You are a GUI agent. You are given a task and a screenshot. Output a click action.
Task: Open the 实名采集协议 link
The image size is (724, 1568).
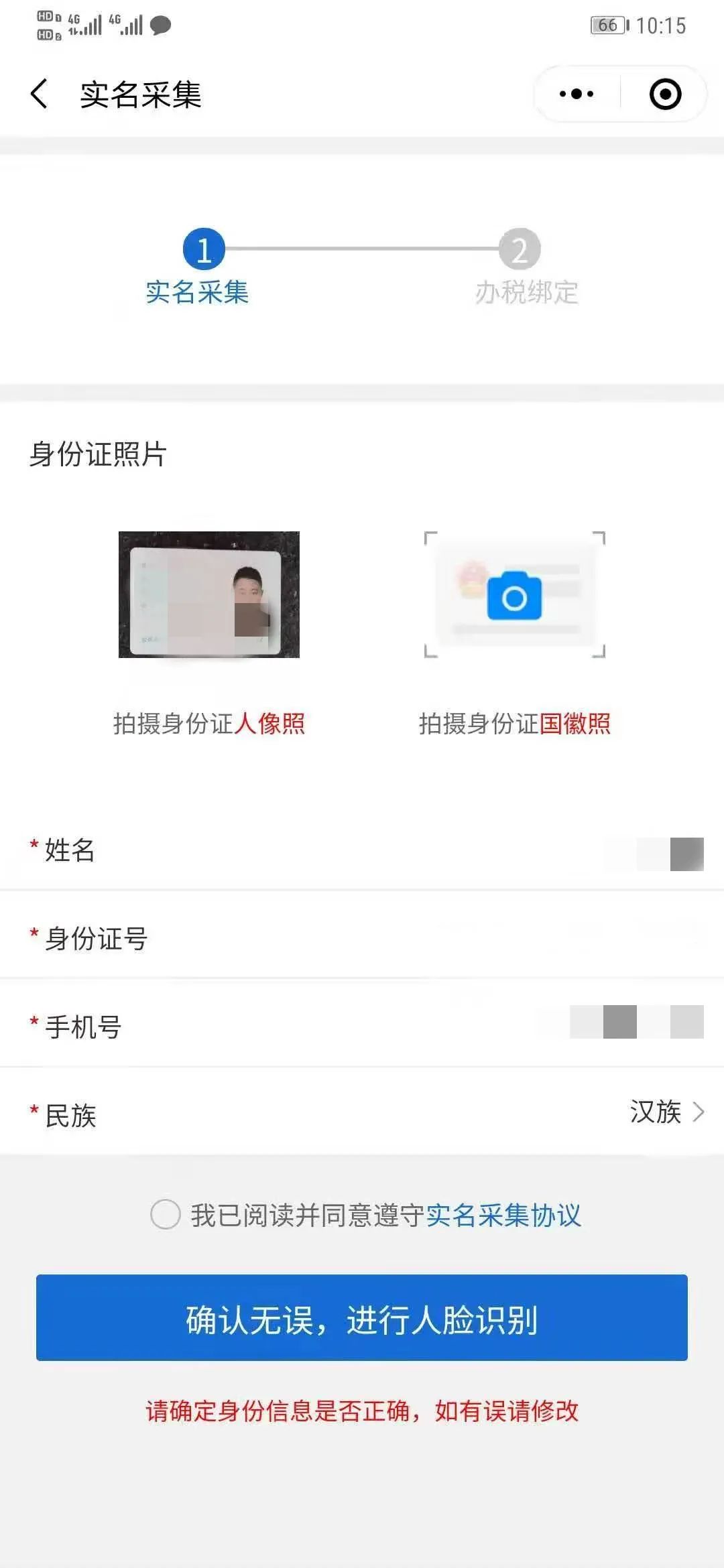(503, 1215)
